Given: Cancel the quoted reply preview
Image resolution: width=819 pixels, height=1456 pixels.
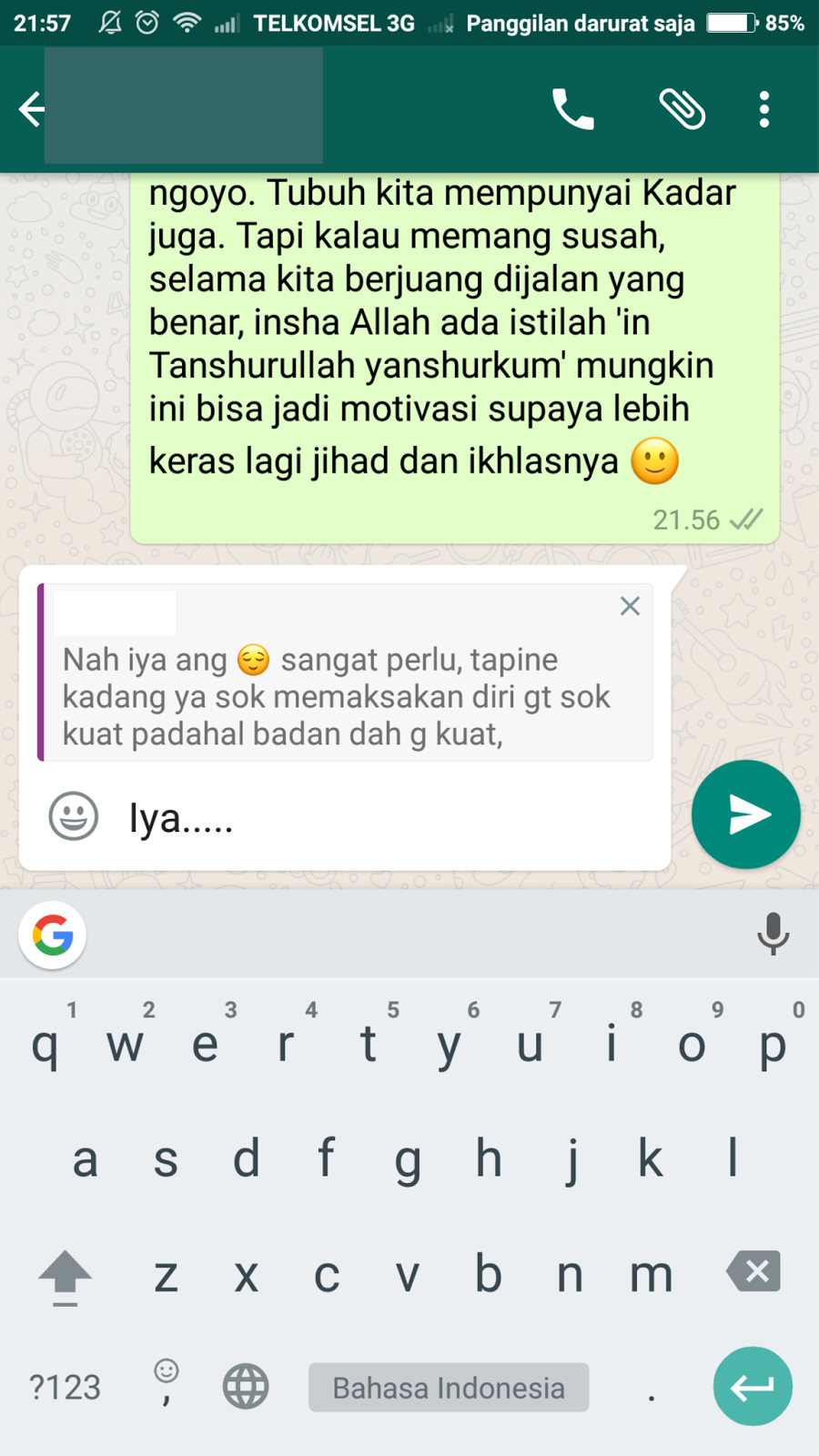Looking at the screenshot, I should (x=630, y=606).
